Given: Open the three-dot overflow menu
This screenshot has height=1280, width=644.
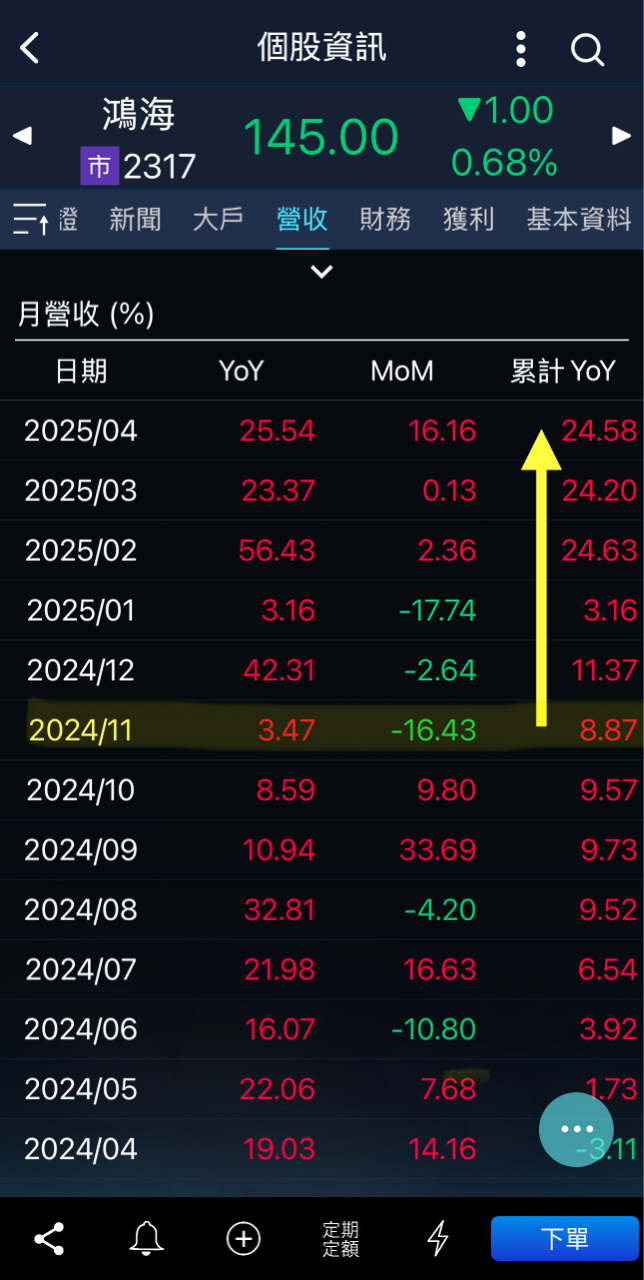Looking at the screenshot, I should (x=521, y=48).
